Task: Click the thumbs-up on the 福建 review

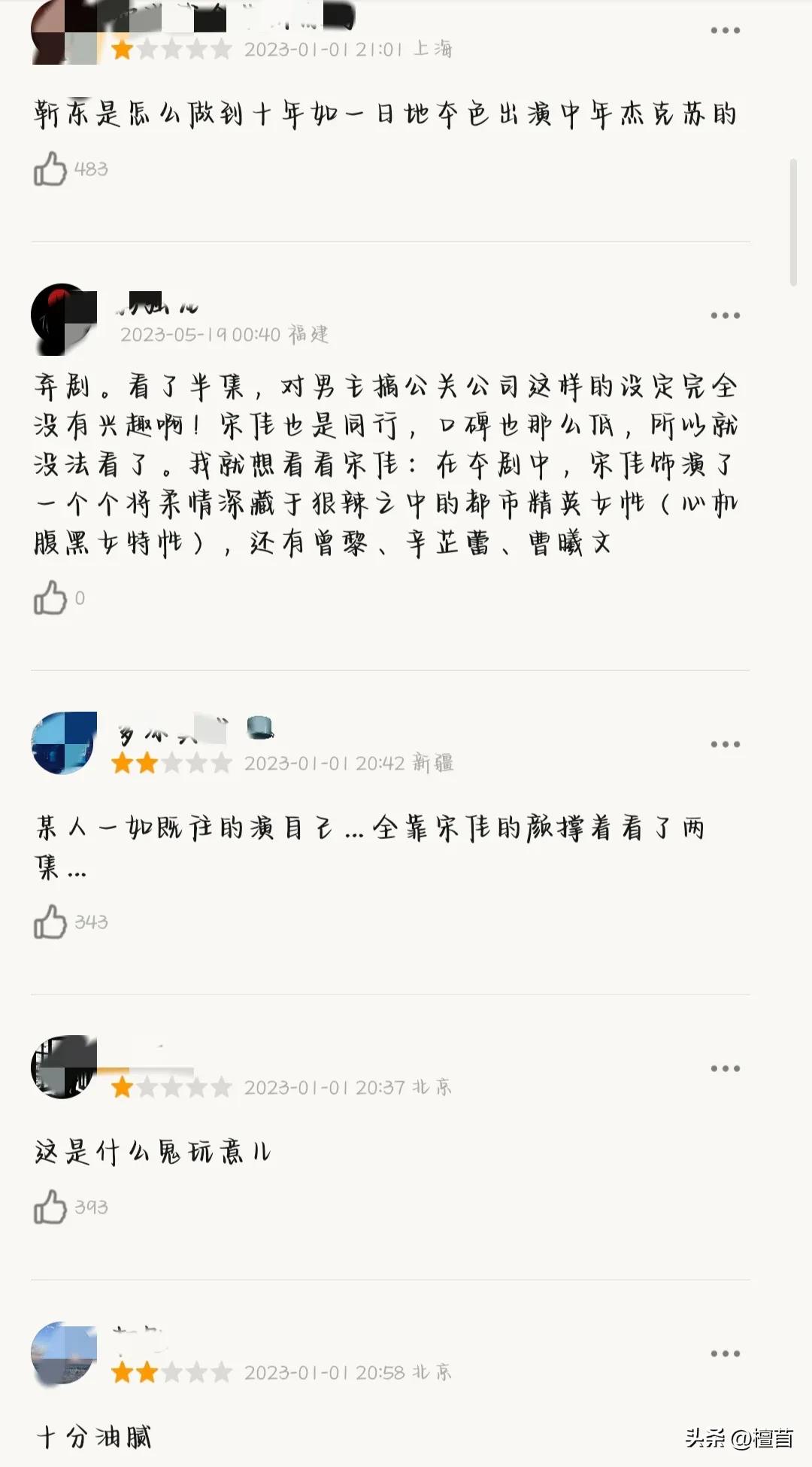Action: (x=49, y=598)
